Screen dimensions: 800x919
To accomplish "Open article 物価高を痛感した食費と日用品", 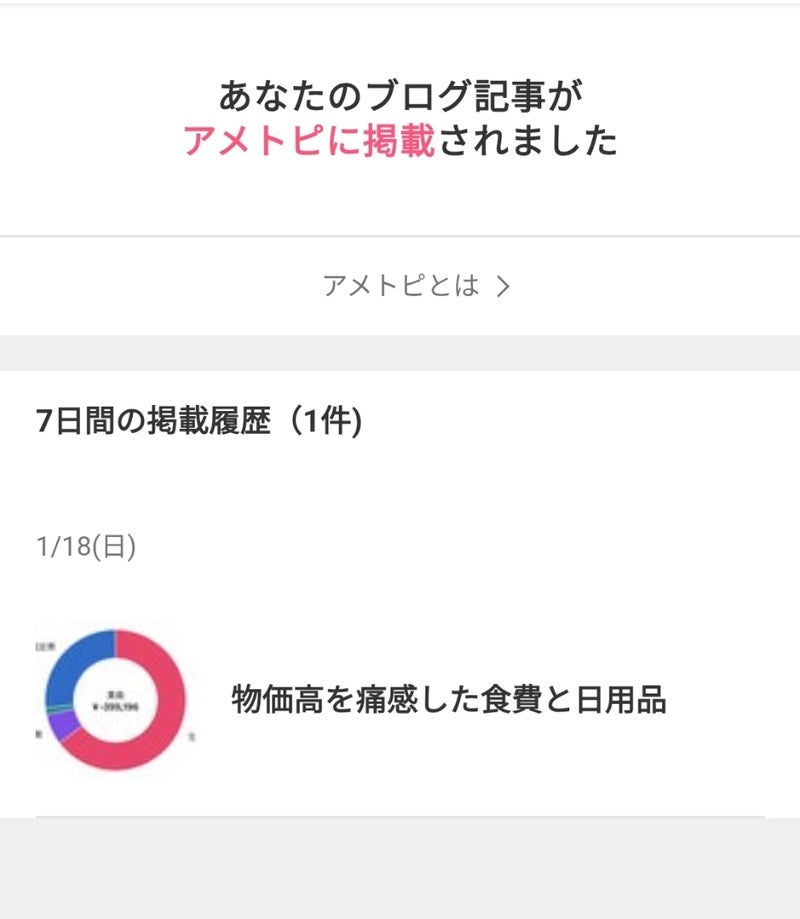I will (x=448, y=699).
